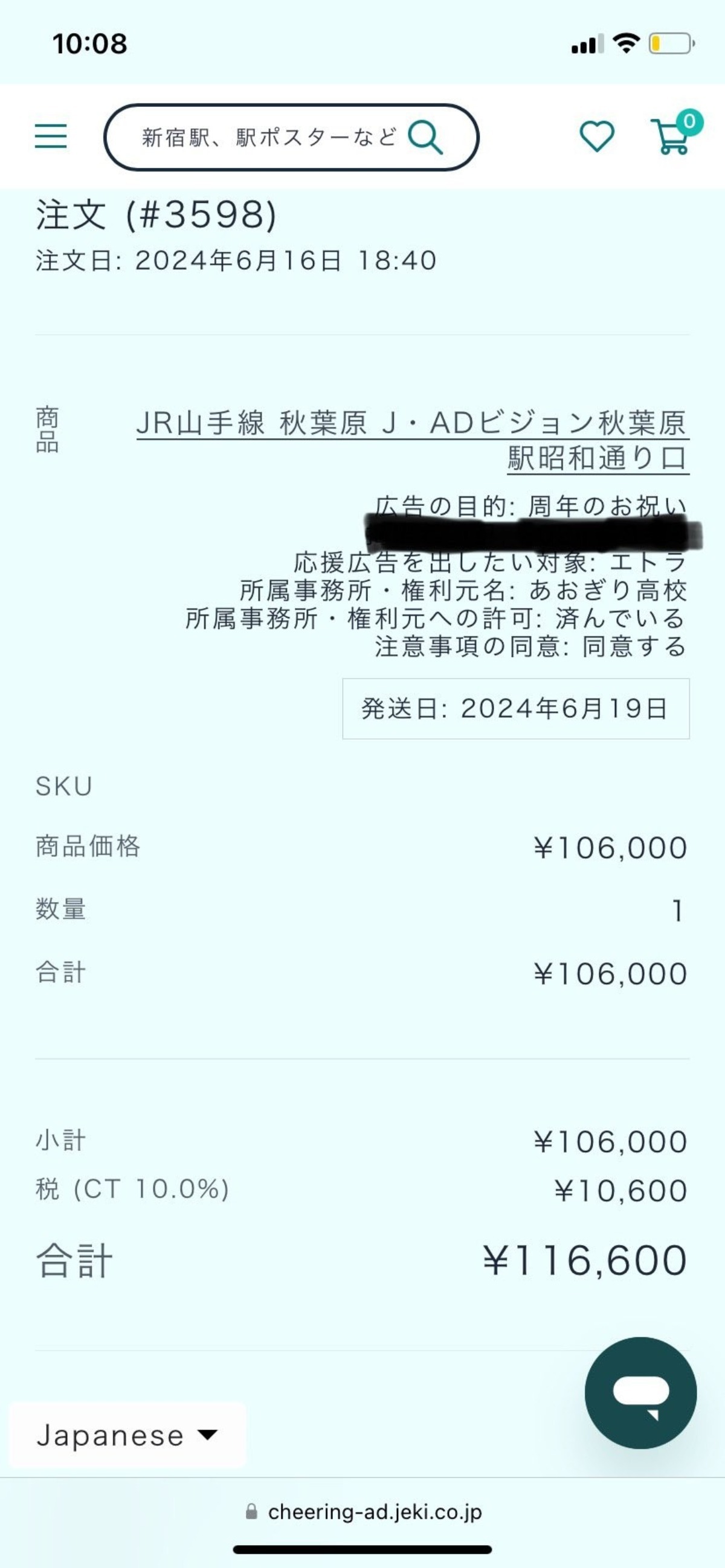
Task: Tap the magnifying glass search icon
Action: click(425, 137)
